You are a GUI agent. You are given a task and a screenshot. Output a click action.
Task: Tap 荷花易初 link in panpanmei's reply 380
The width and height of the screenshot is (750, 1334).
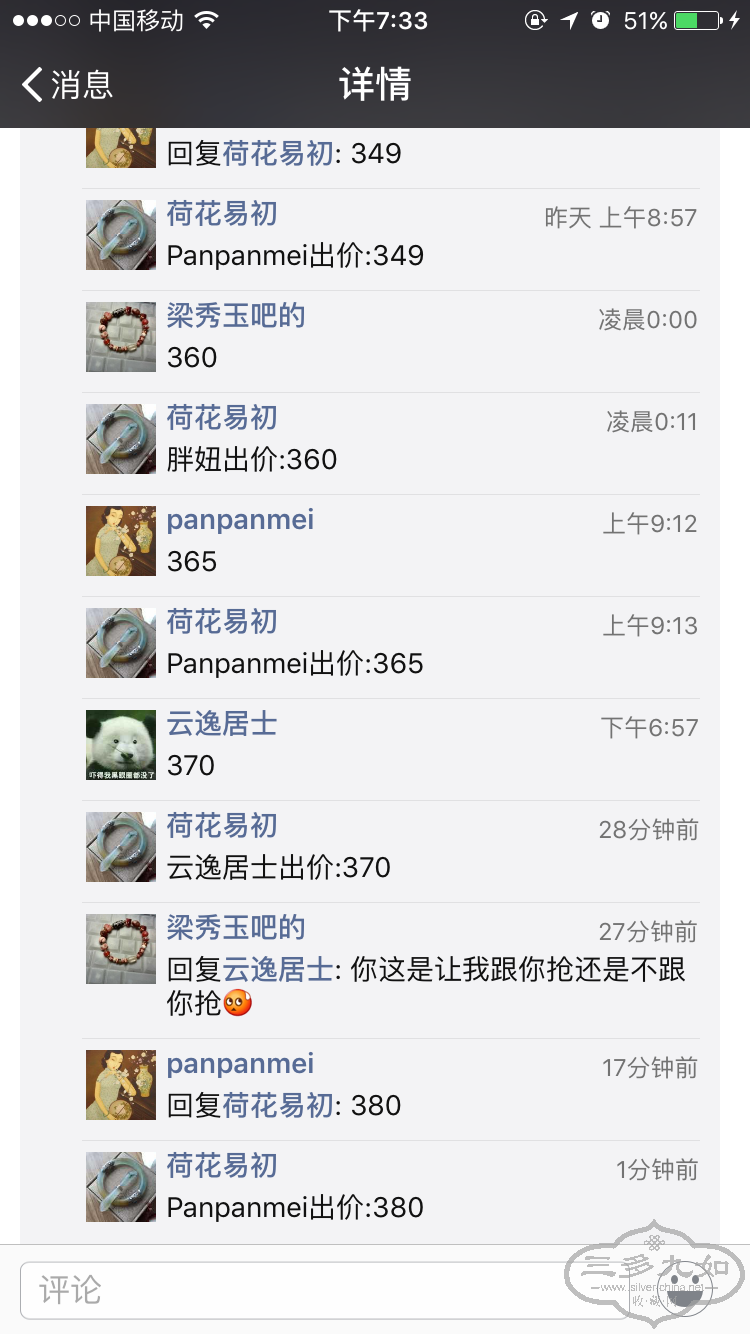(x=277, y=1106)
